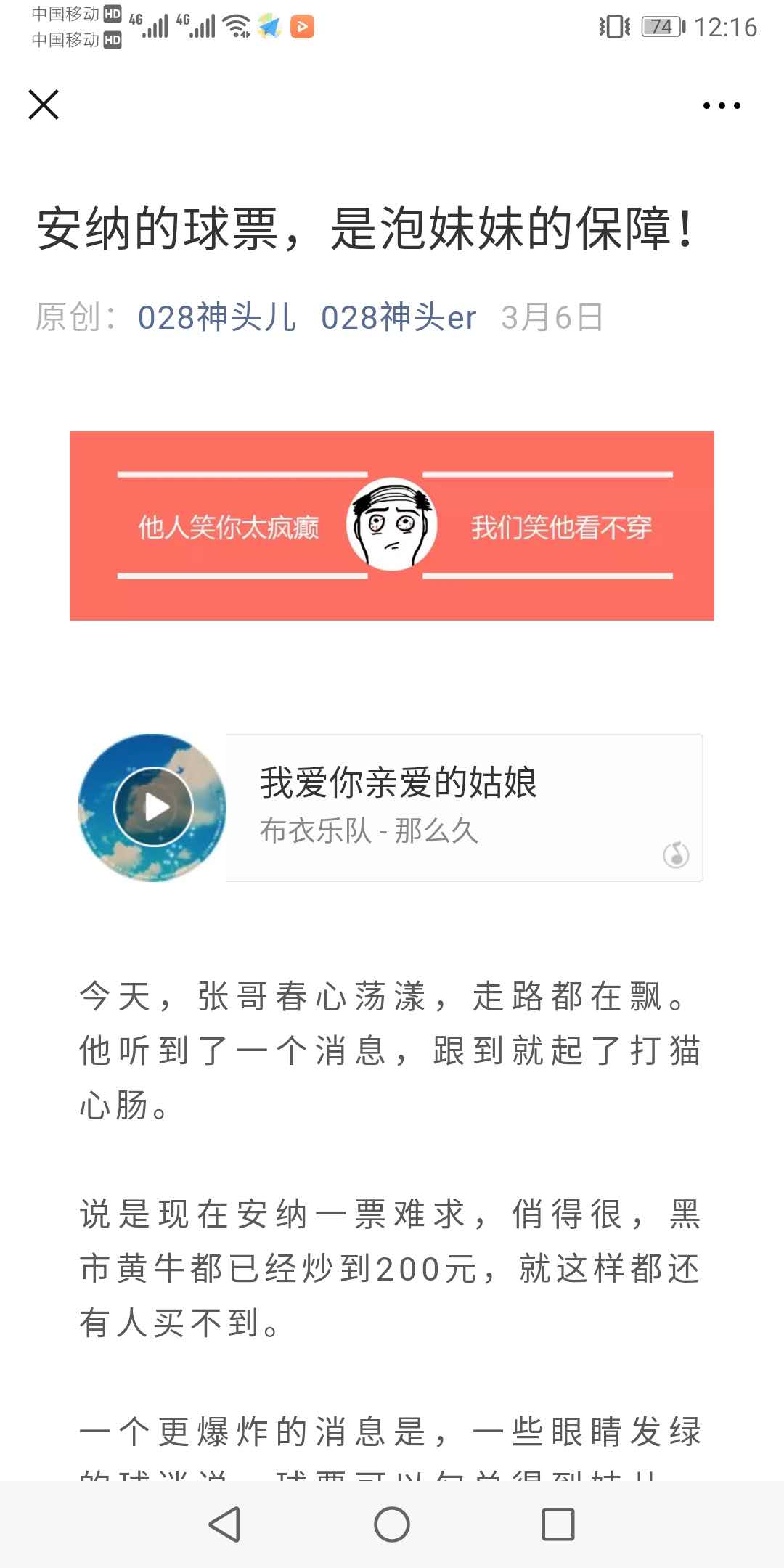Open the 我爱你亲爱的姑娘 music card
The height and width of the screenshot is (1568, 784).
tap(465, 807)
